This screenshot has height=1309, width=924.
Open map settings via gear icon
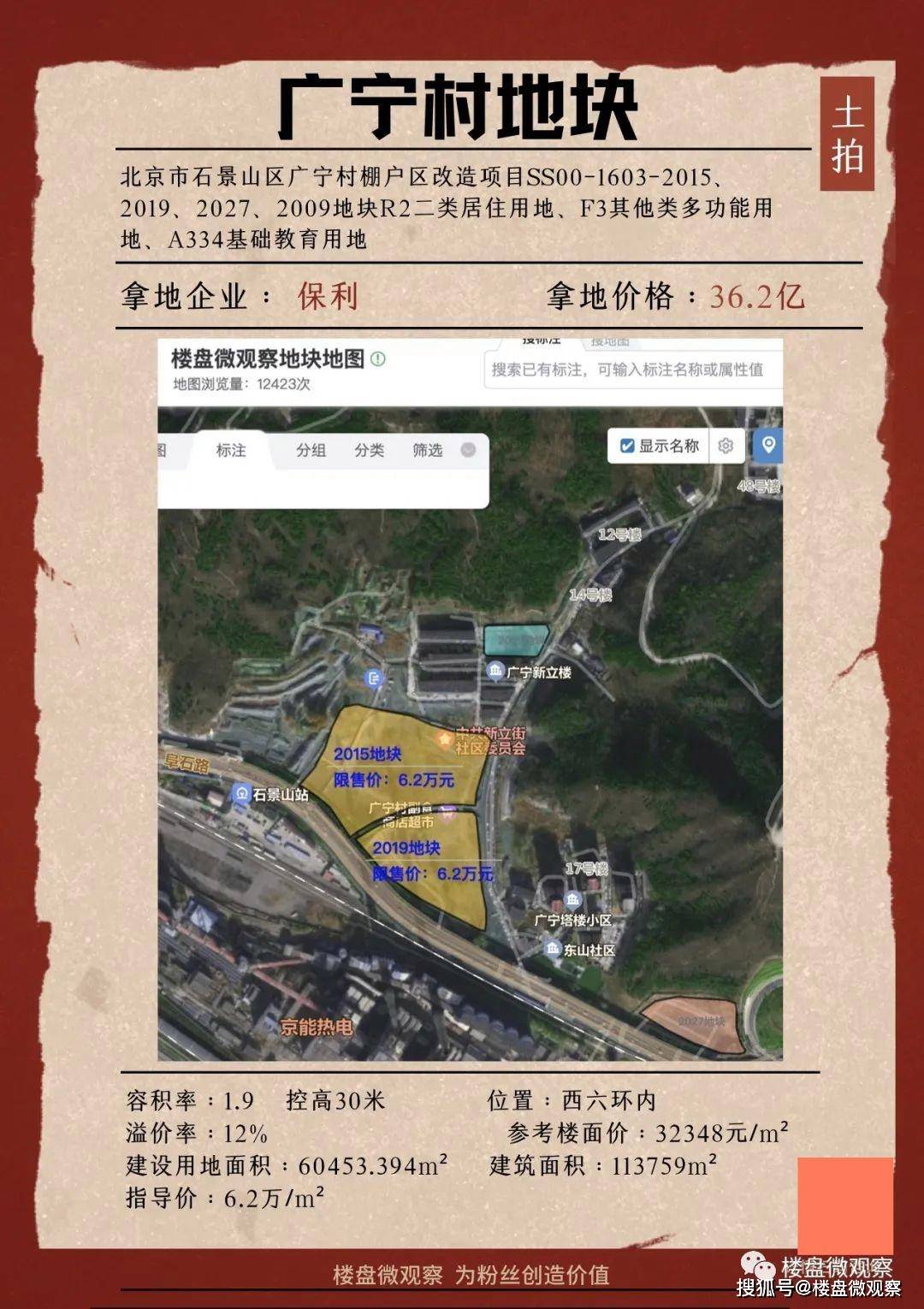(x=724, y=446)
